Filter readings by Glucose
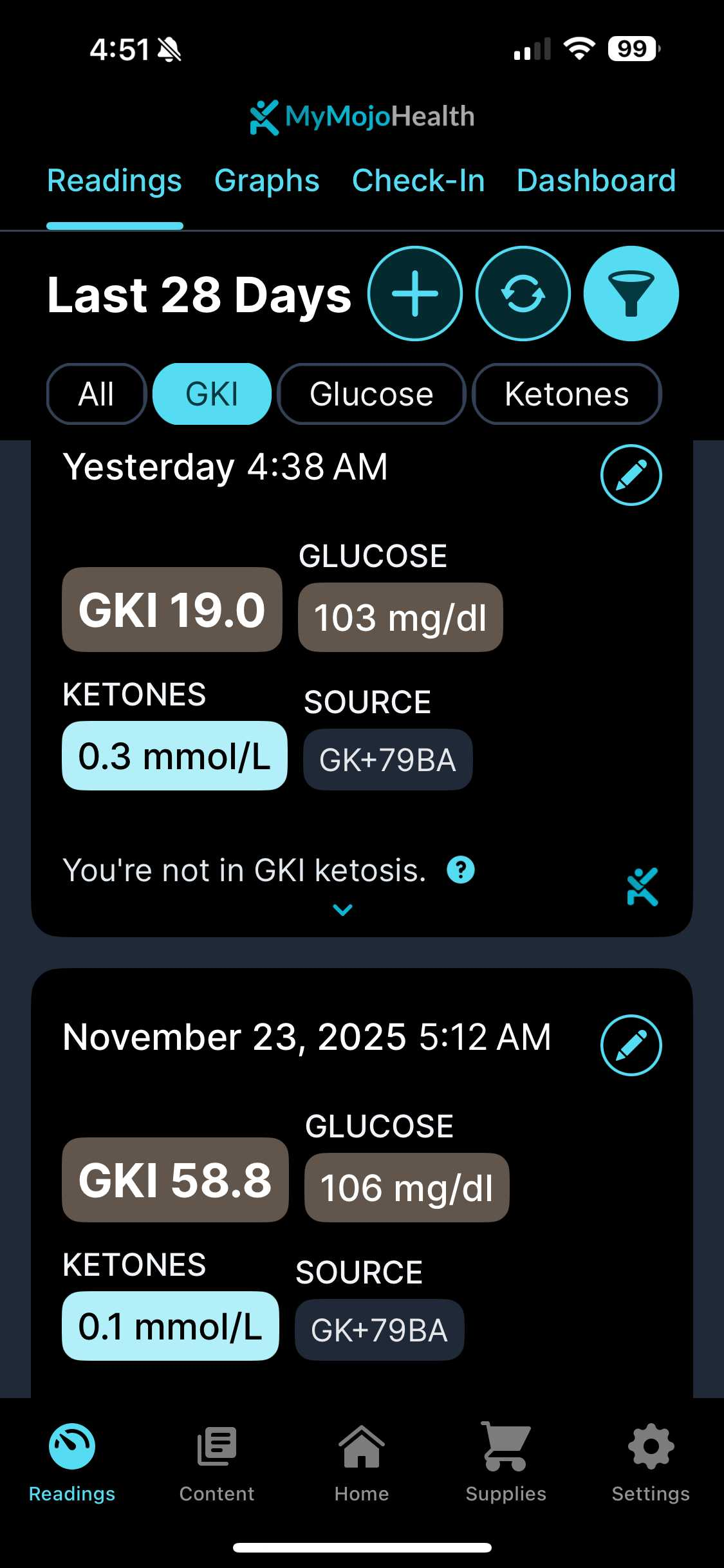The image size is (724, 1568). [371, 394]
